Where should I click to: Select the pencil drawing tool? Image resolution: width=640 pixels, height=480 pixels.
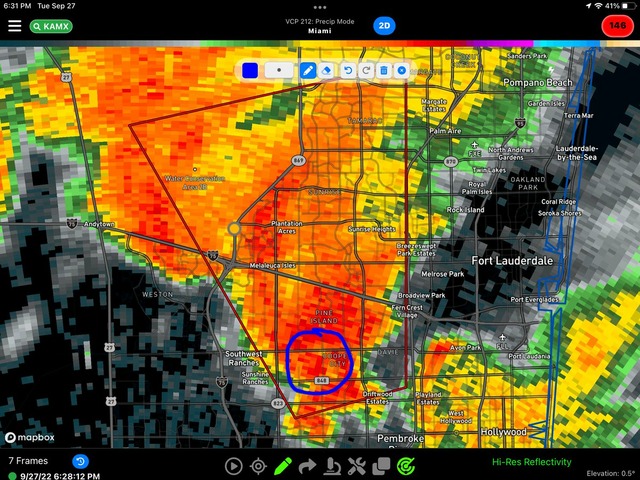[x=308, y=70]
